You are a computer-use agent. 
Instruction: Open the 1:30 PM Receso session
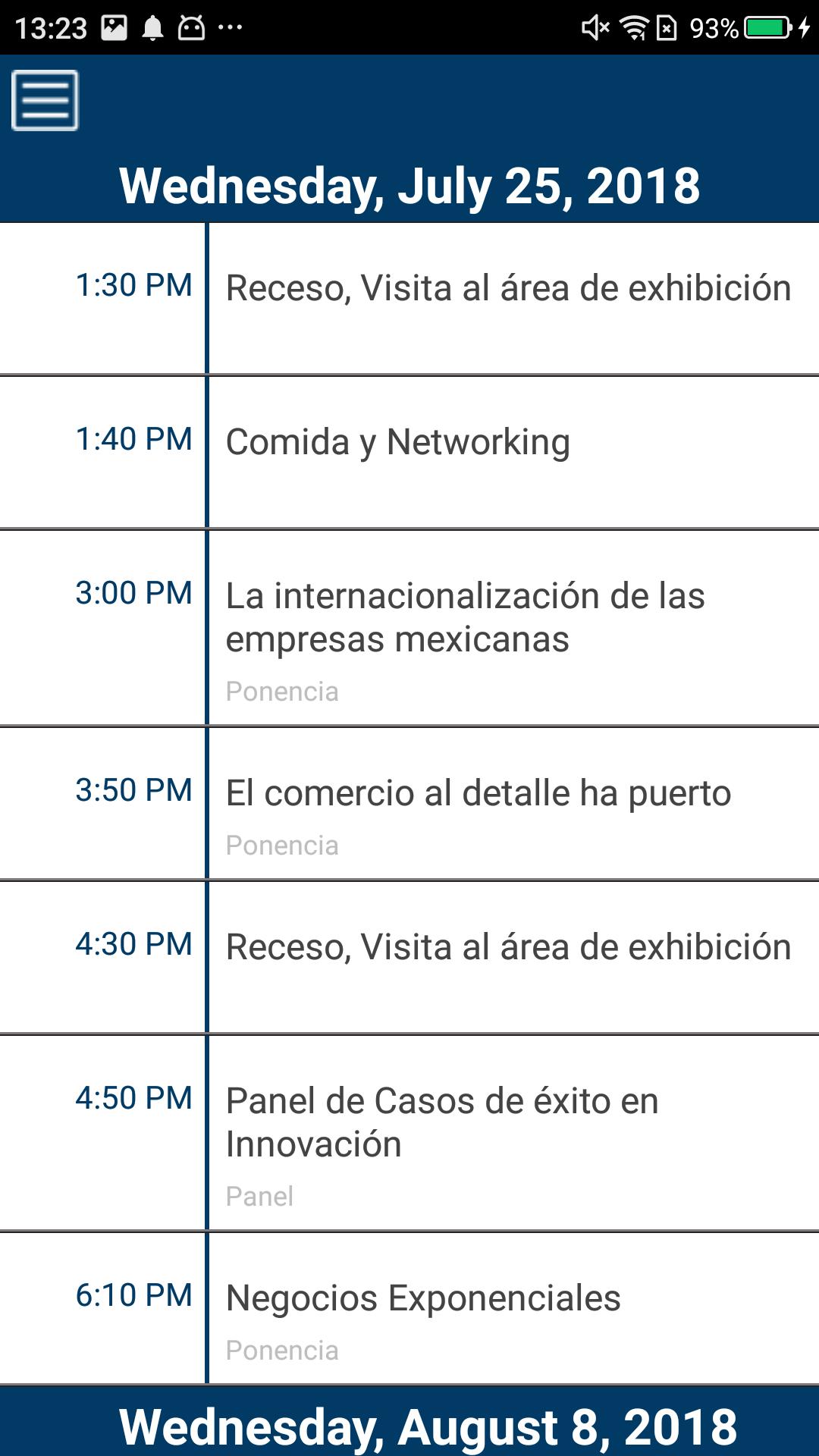508,289
